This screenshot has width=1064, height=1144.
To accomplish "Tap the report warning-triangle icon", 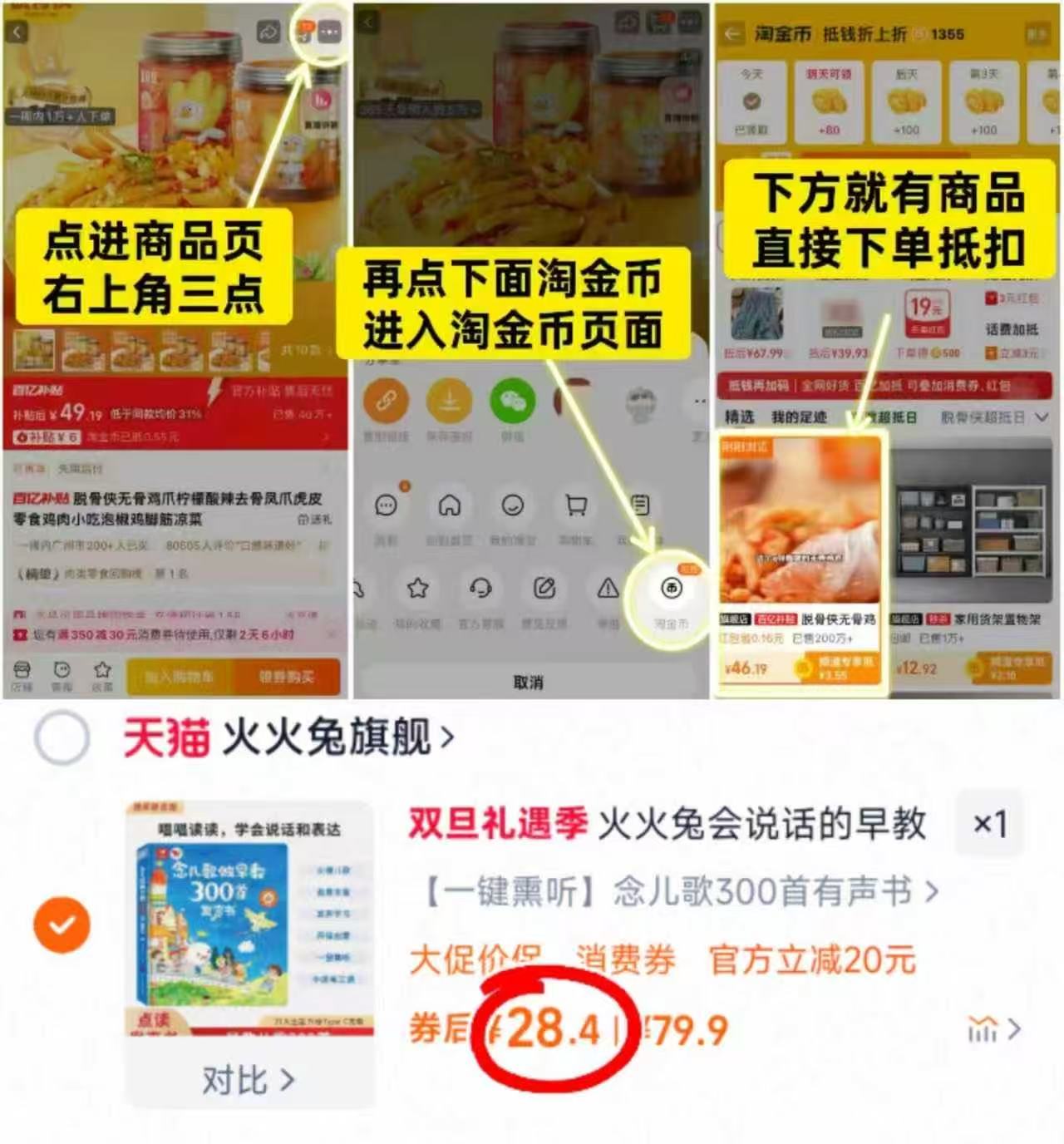I will click(x=606, y=588).
